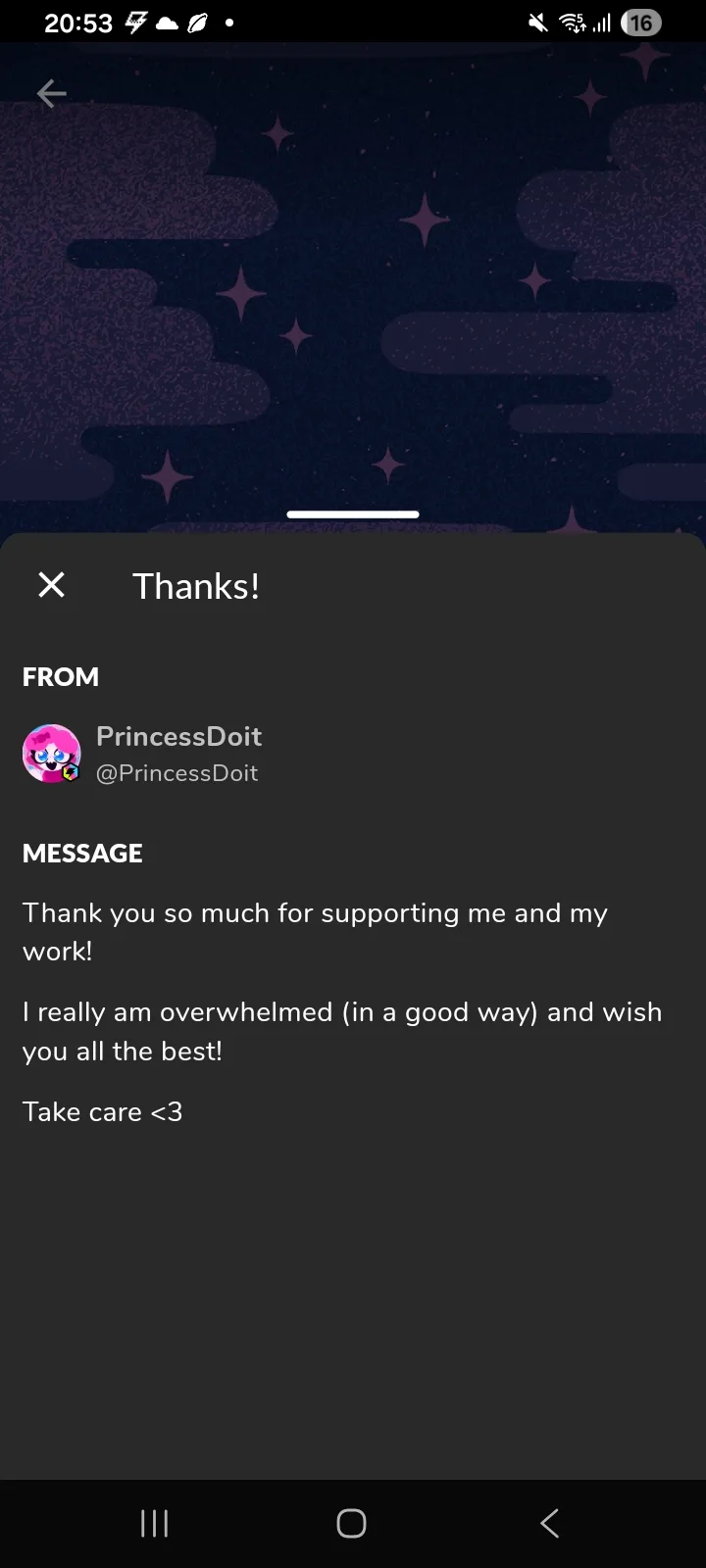Screen dimensions: 706x1568
Task: Go back using the top arrow
Action: 51,94
